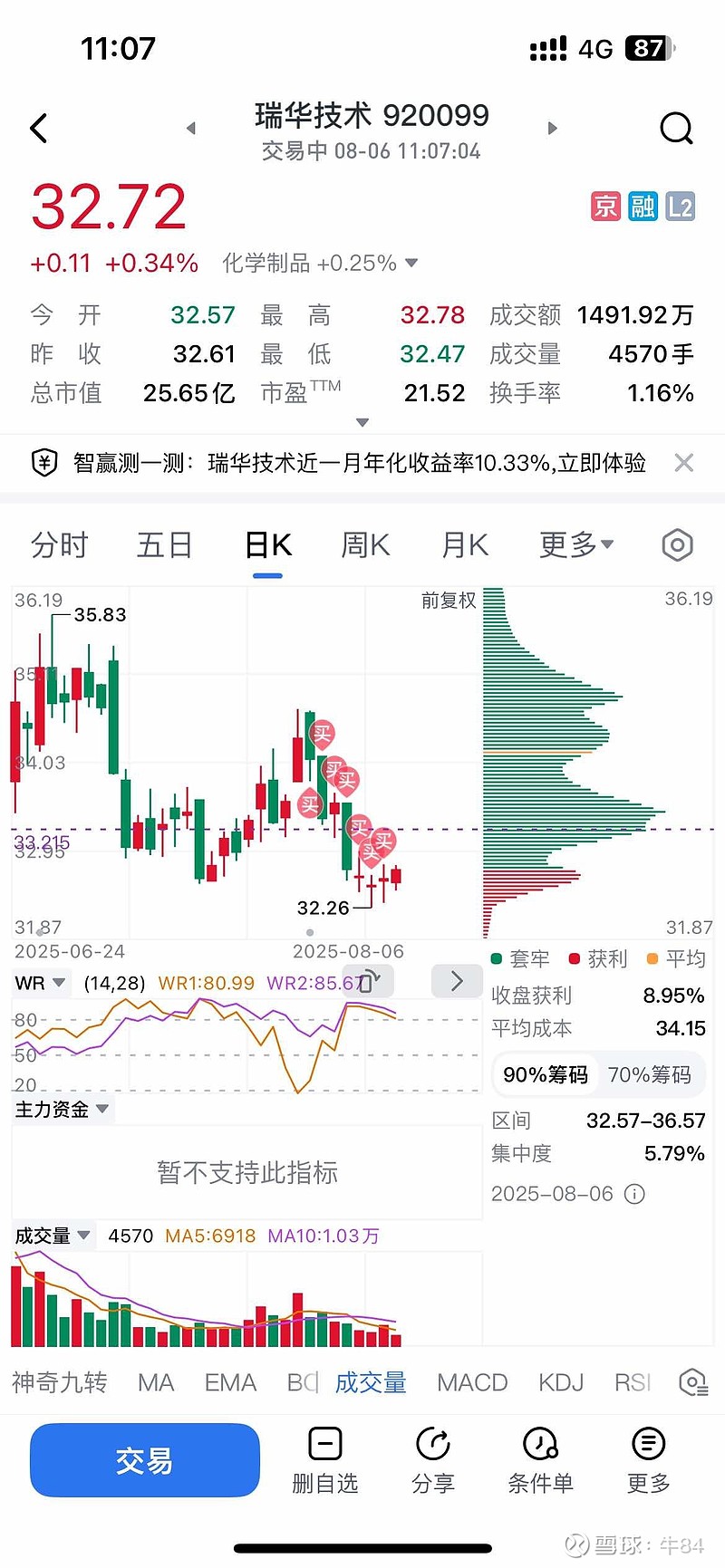Open the 主力资金 indicator dropdown
The image size is (725, 1568).
tap(62, 1110)
